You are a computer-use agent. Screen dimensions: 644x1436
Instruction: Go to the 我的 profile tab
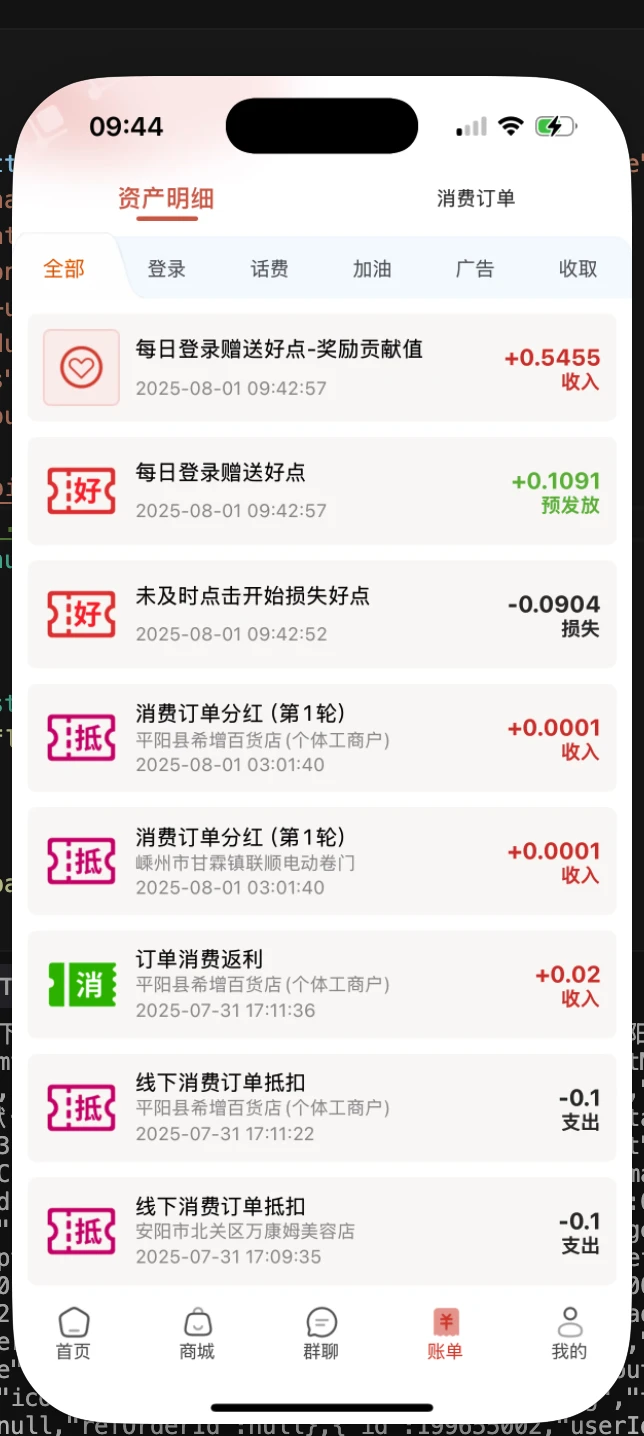tap(569, 1334)
